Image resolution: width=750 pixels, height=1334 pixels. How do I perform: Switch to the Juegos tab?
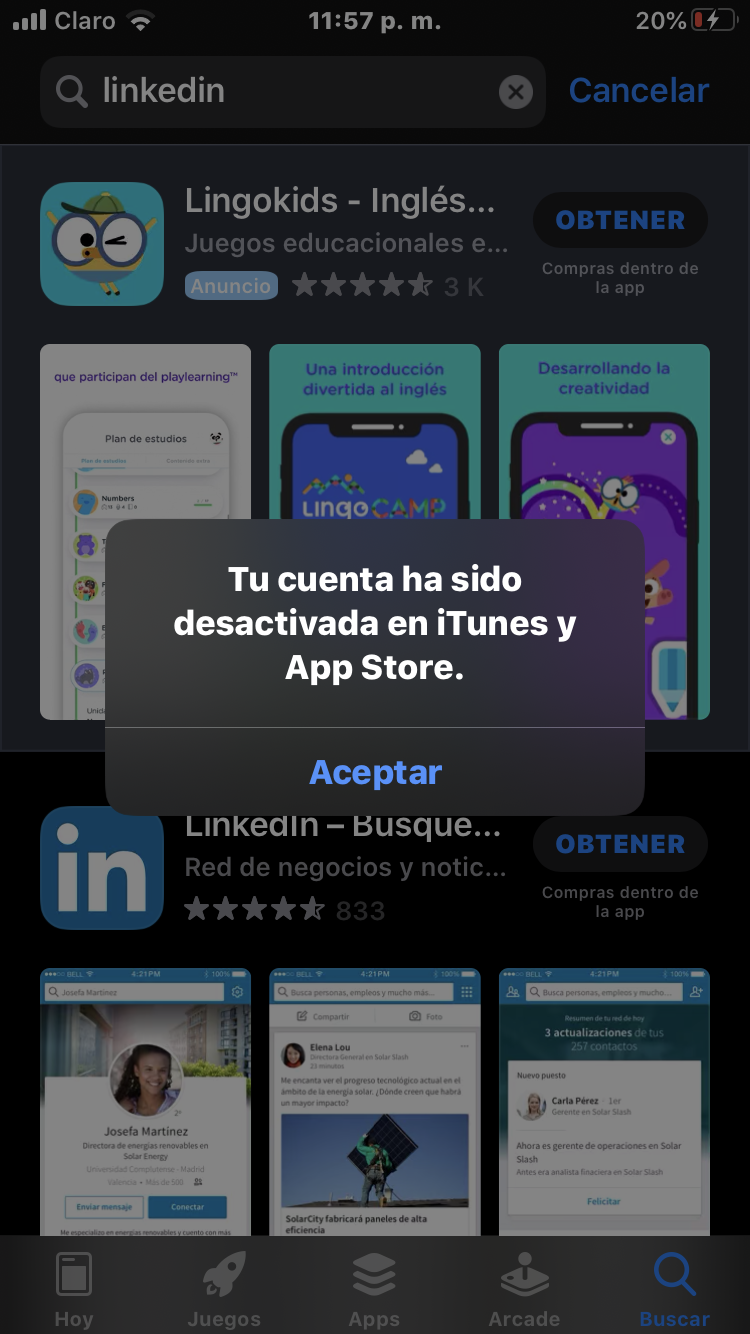point(224,1290)
